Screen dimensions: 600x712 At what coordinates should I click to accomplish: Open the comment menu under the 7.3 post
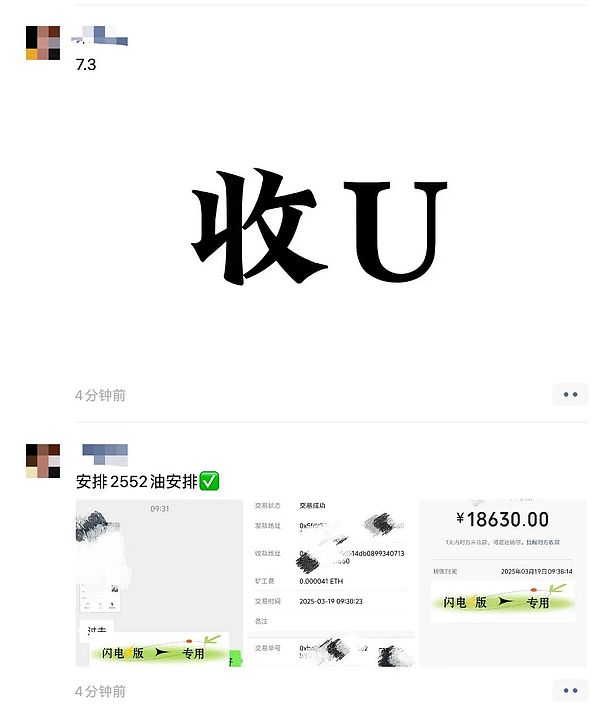tap(570, 395)
